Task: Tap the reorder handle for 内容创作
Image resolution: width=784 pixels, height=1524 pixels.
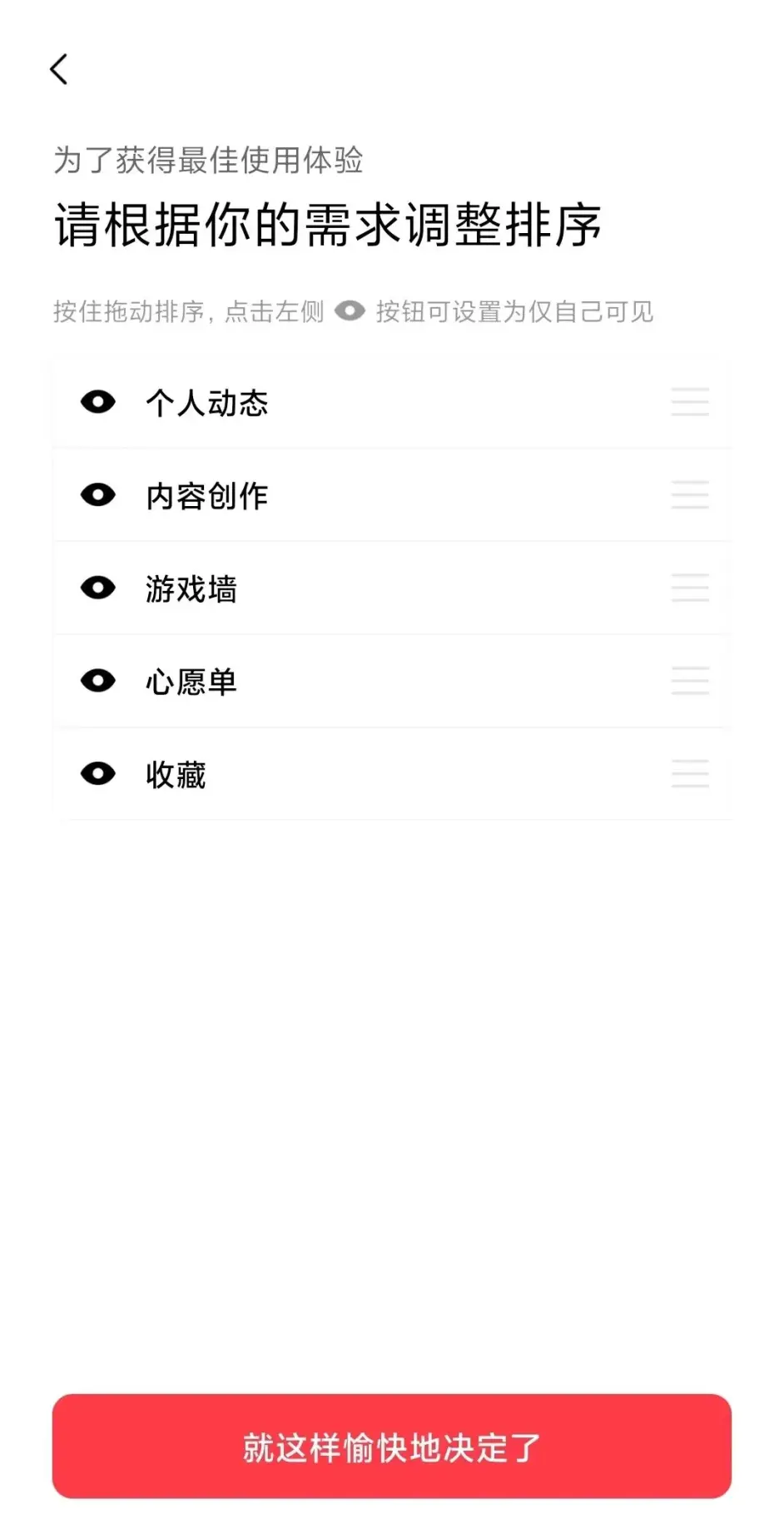Action: click(x=690, y=495)
